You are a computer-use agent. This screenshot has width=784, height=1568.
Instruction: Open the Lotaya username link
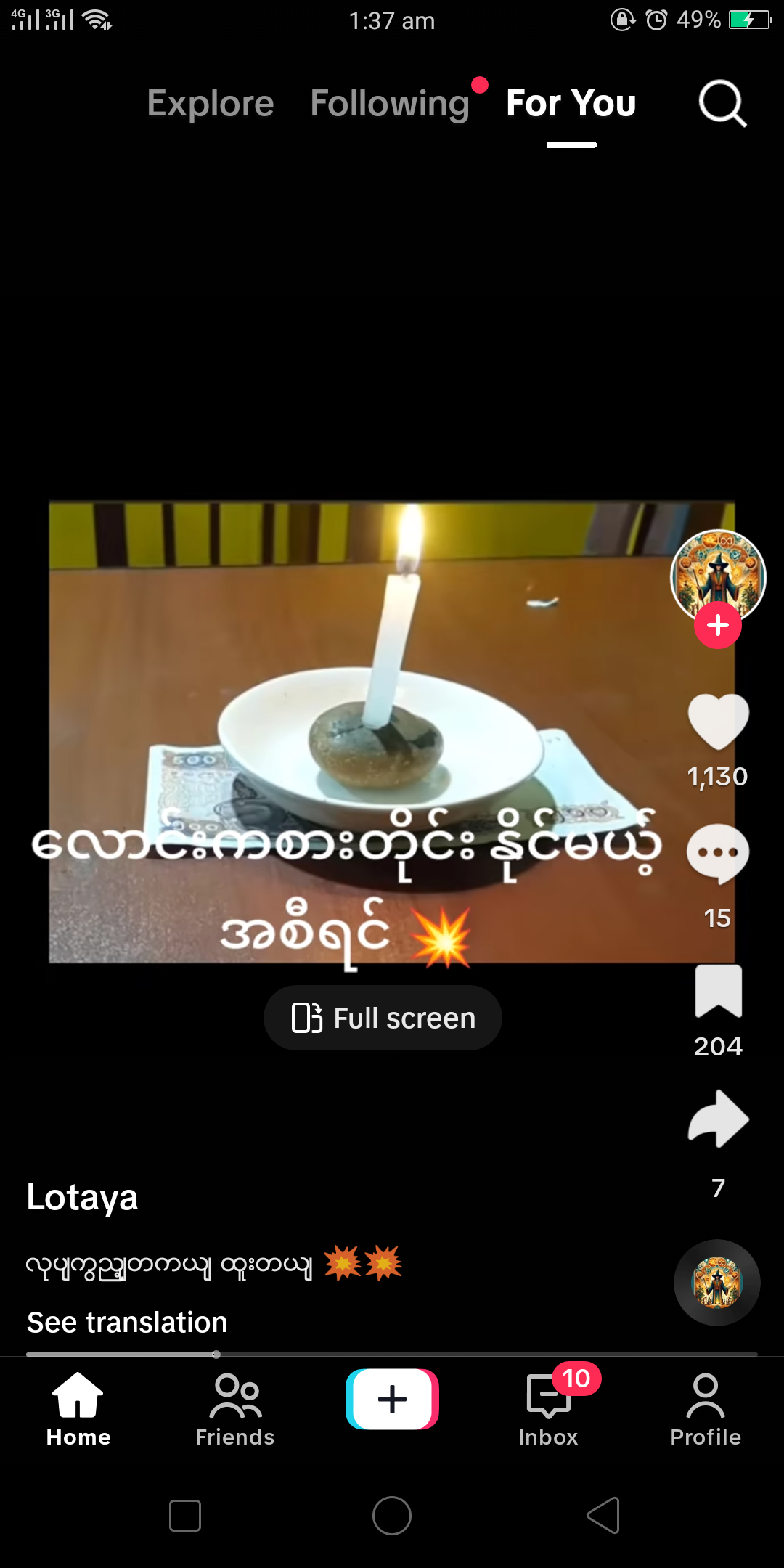(x=82, y=1197)
